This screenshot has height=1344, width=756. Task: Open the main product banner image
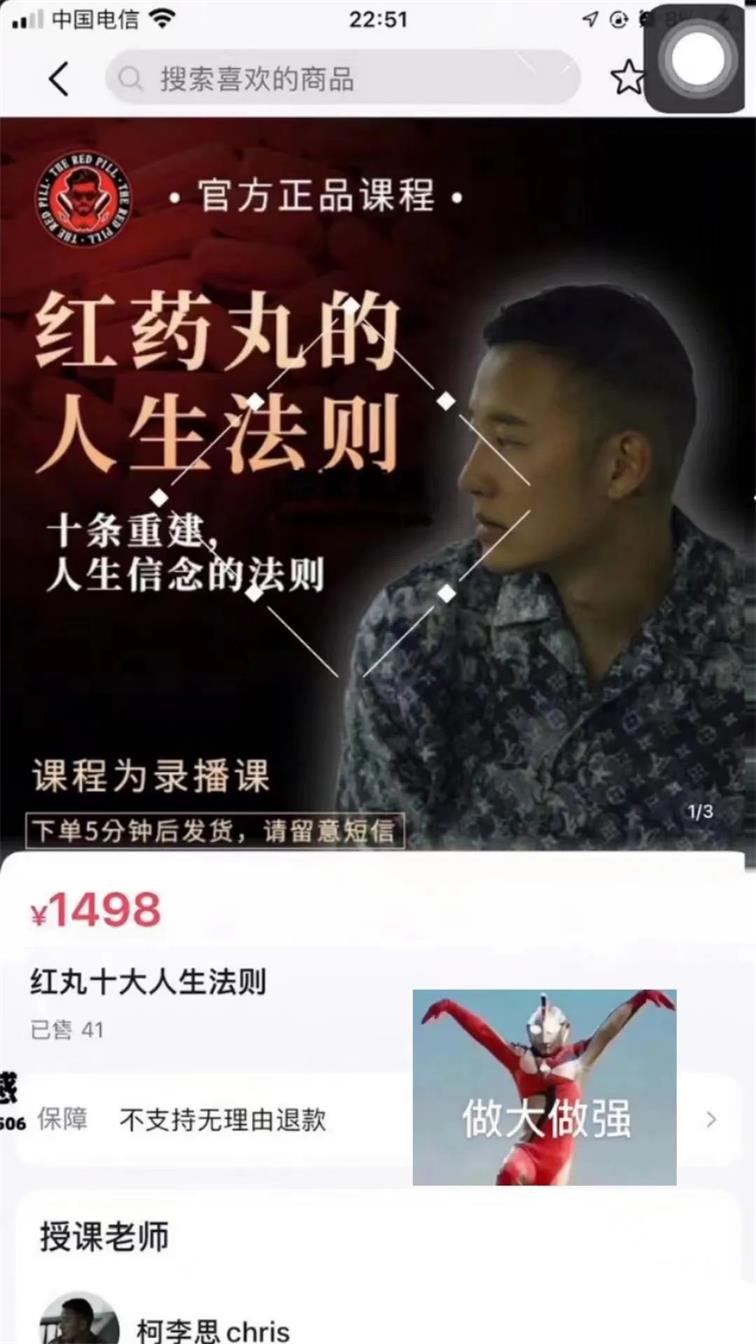[x=378, y=480]
